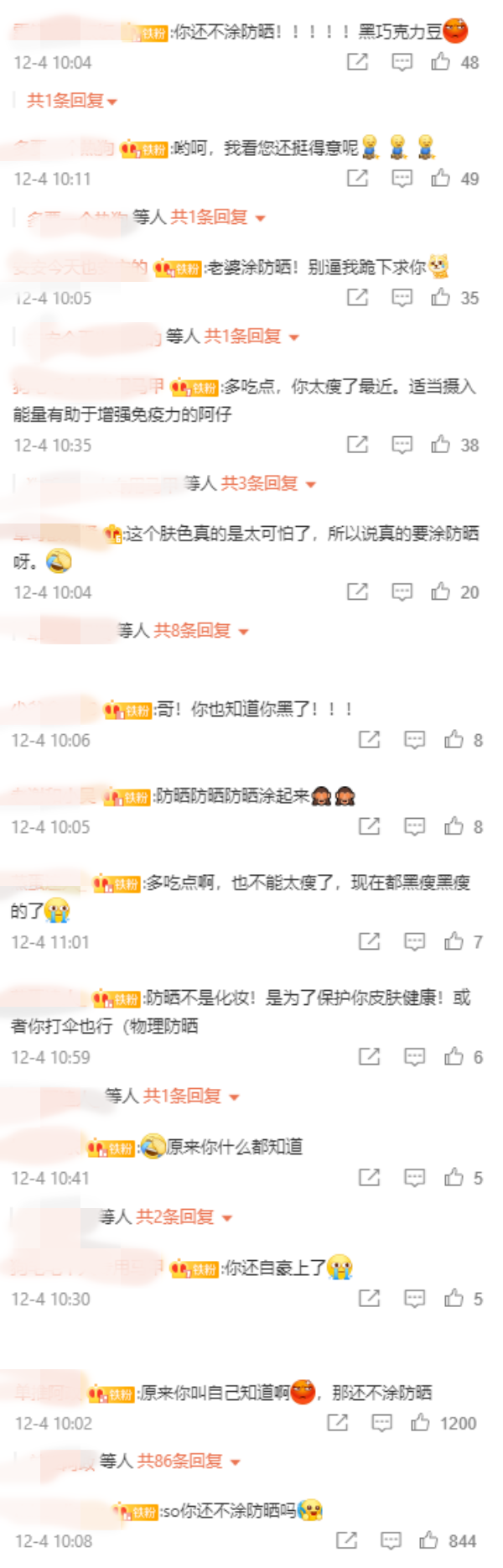Reply to the 哟呵，我看您还挺得意呢 comment
This screenshot has width=503, height=1568.
coord(402,179)
